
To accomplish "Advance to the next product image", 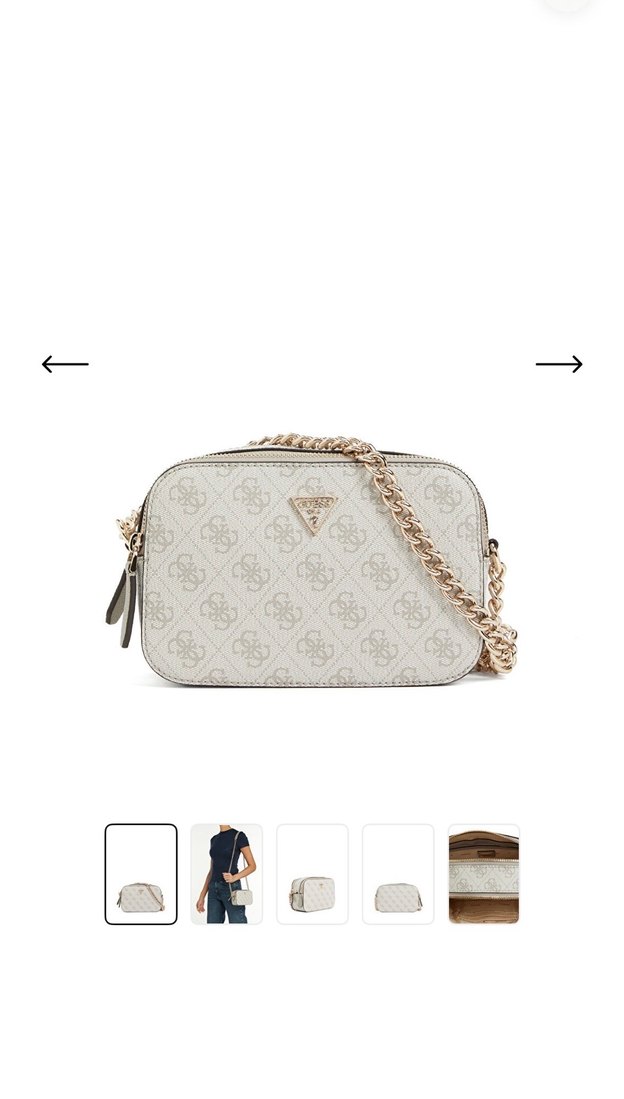I will tap(558, 364).
